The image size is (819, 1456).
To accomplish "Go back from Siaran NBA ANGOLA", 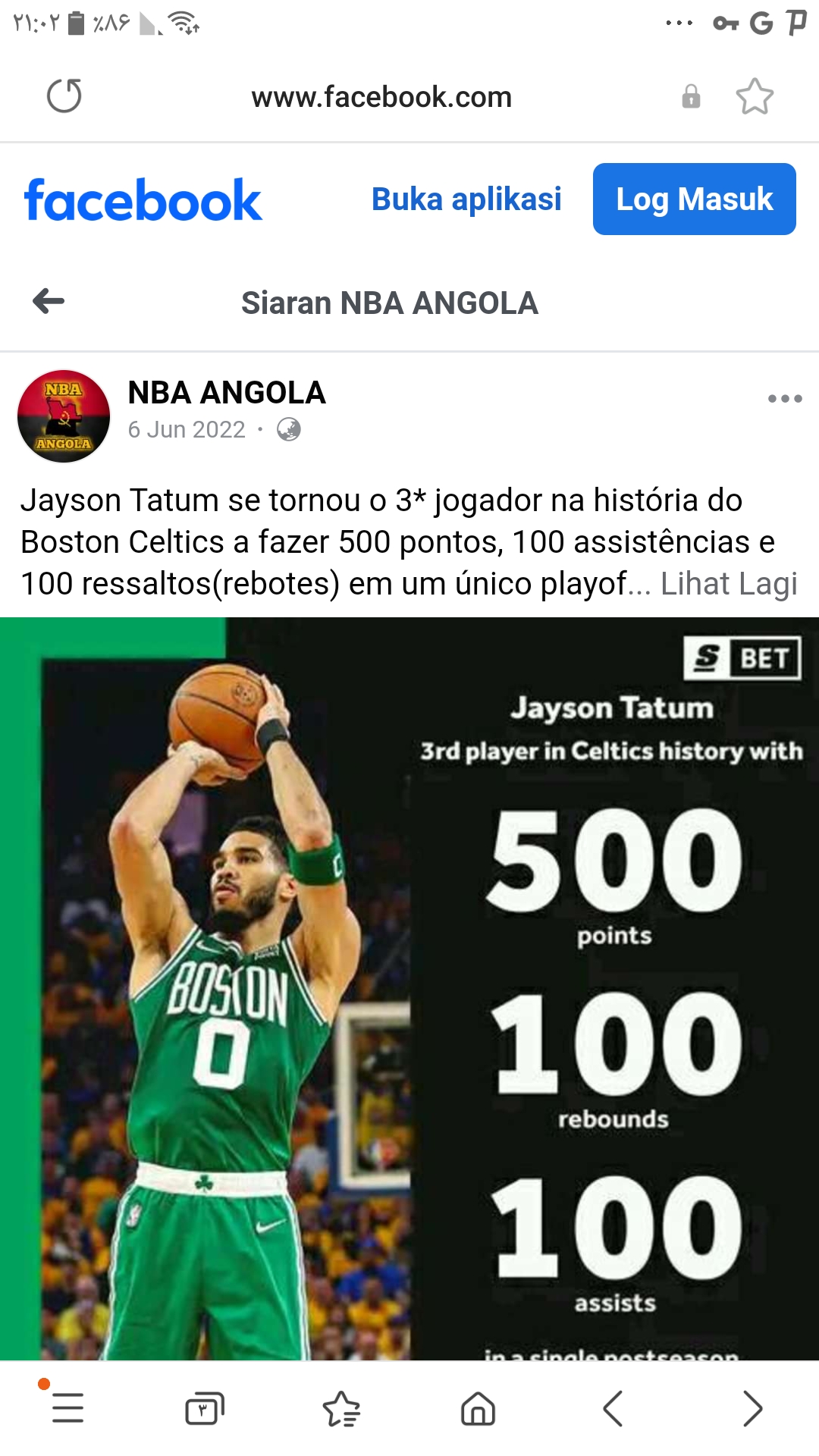I will click(x=49, y=301).
